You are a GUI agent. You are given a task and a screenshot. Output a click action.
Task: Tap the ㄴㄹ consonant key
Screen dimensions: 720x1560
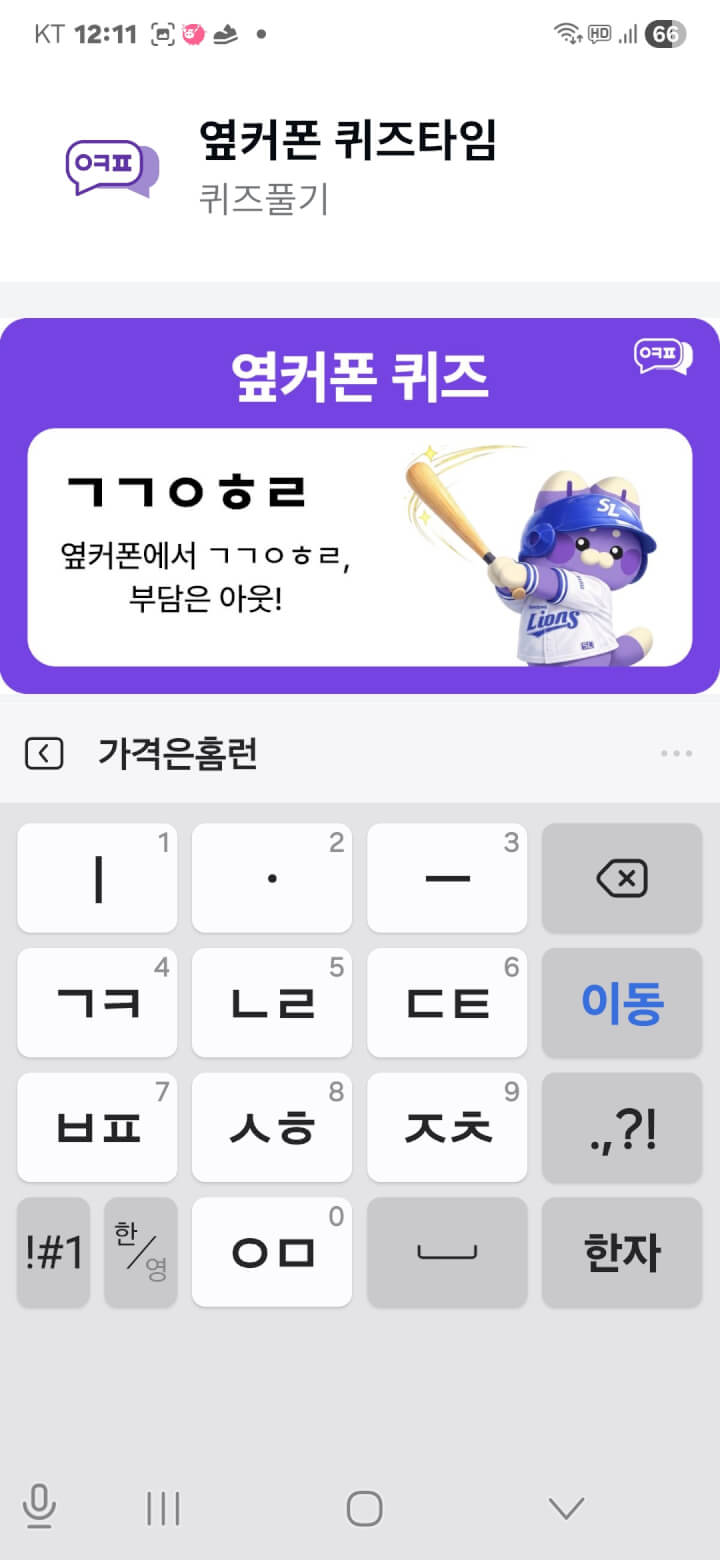pos(272,1003)
